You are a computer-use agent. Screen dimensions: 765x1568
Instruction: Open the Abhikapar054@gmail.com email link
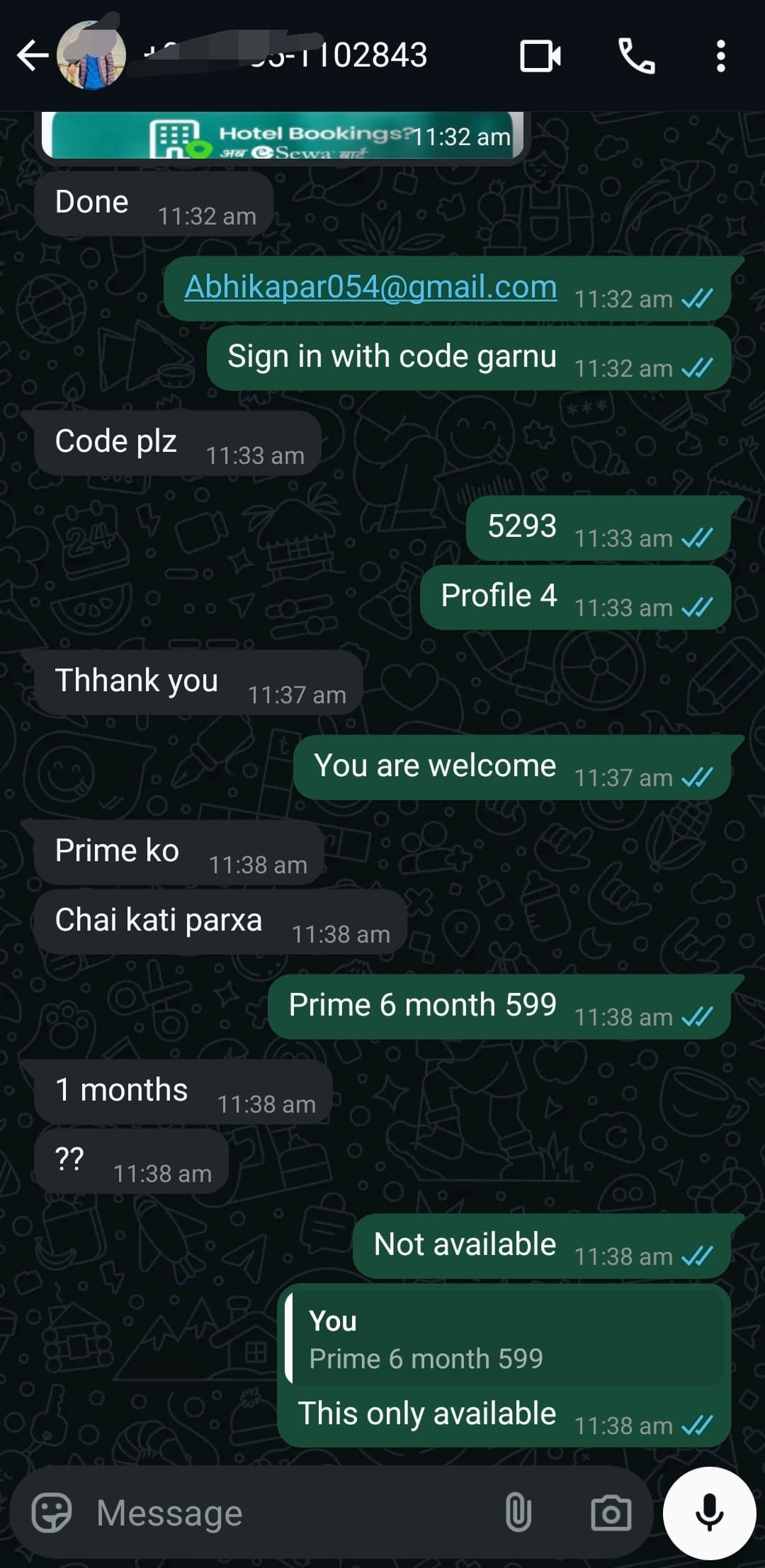coord(370,287)
